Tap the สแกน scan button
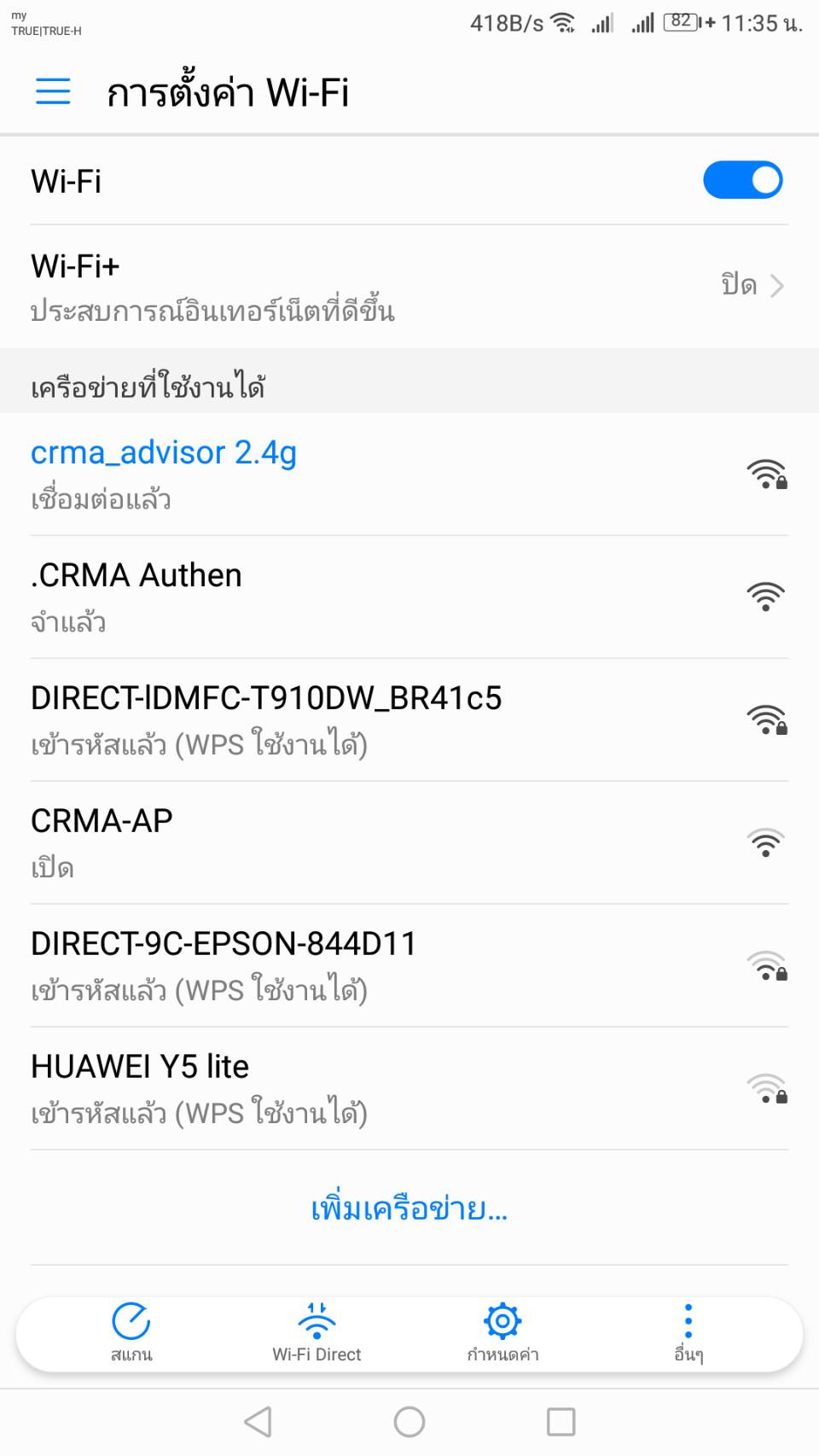This screenshot has height=1456, width=819. coord(131,1333)
